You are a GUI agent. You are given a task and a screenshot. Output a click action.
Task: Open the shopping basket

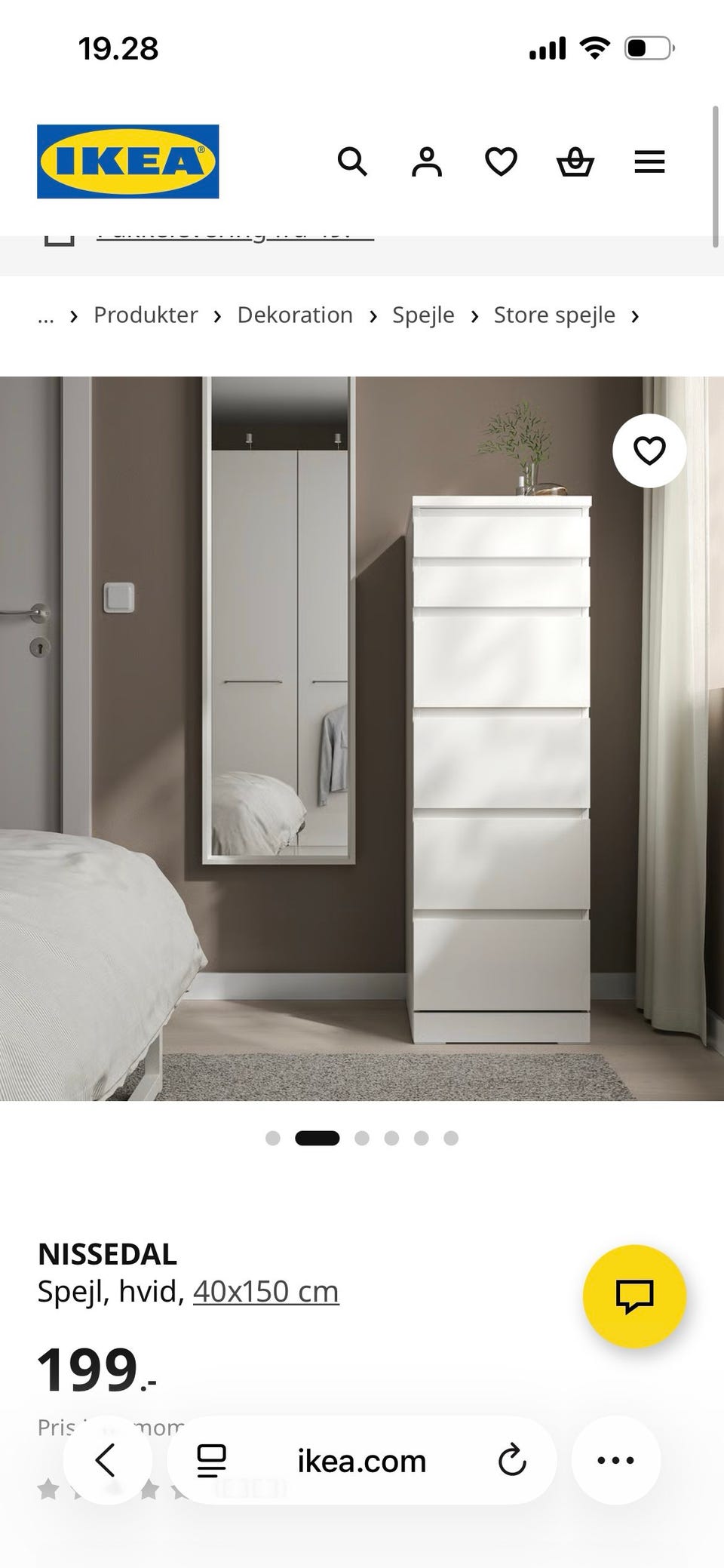point(575,161)
